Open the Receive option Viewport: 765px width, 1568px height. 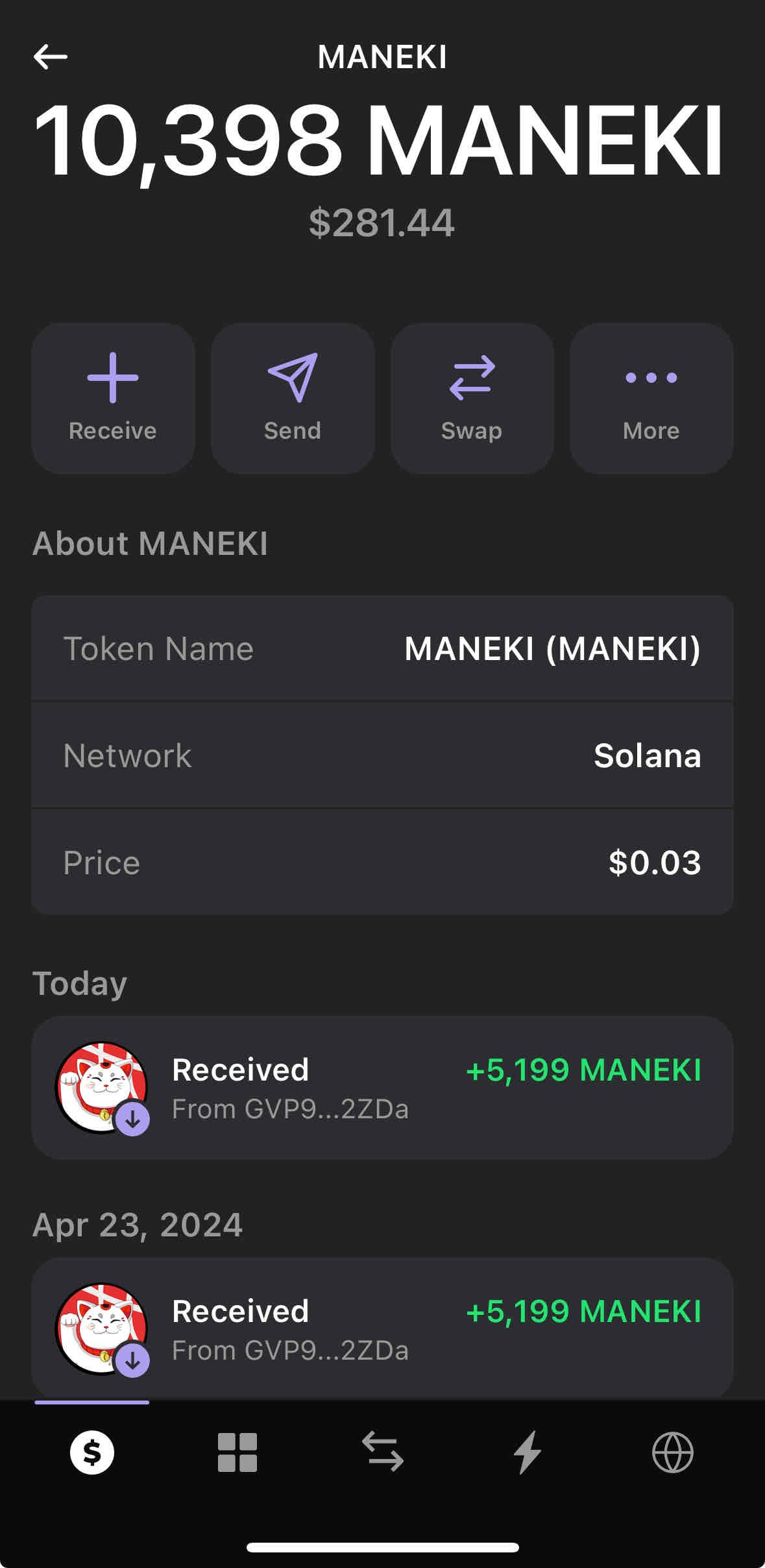pyautogui.click(x=113, y=398)
